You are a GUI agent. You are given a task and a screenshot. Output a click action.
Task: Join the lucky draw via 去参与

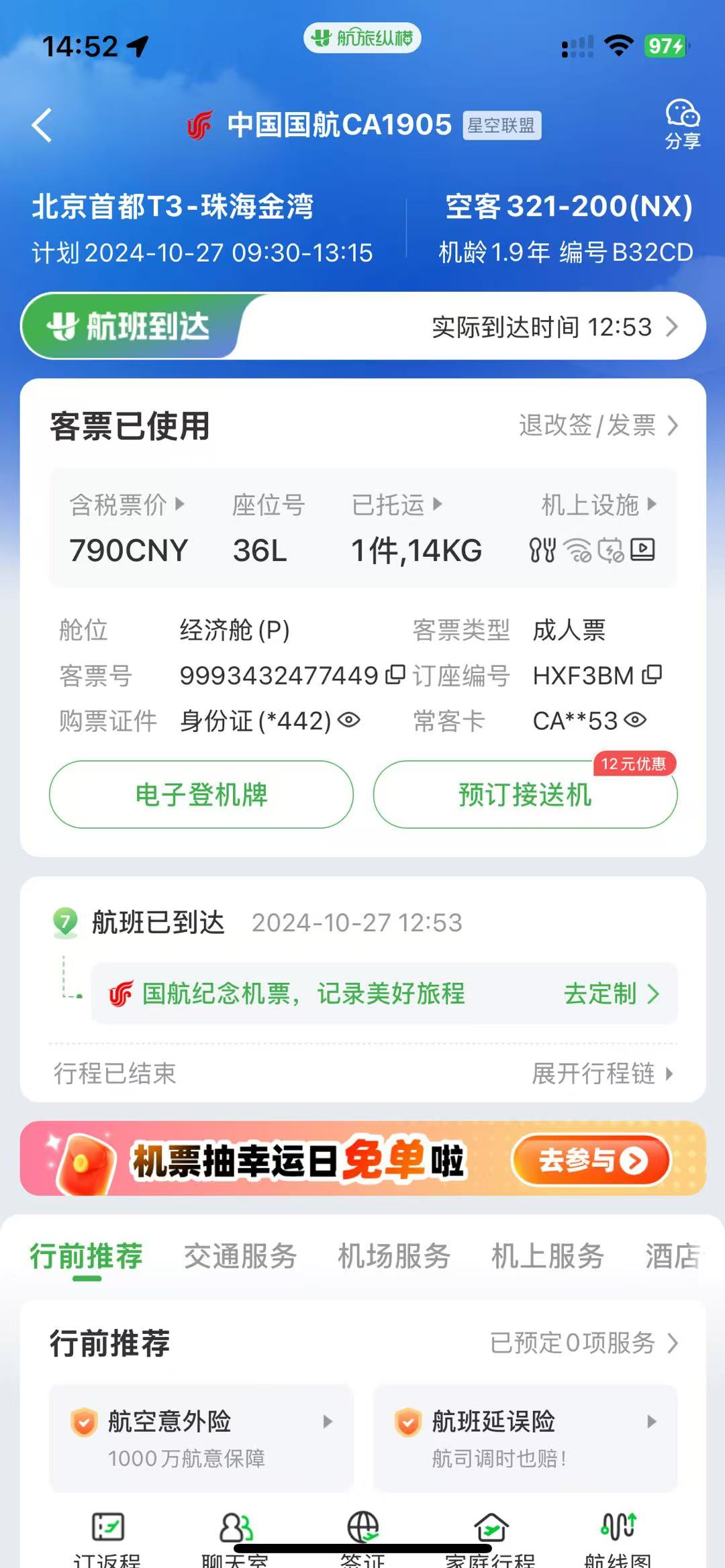591,1159
